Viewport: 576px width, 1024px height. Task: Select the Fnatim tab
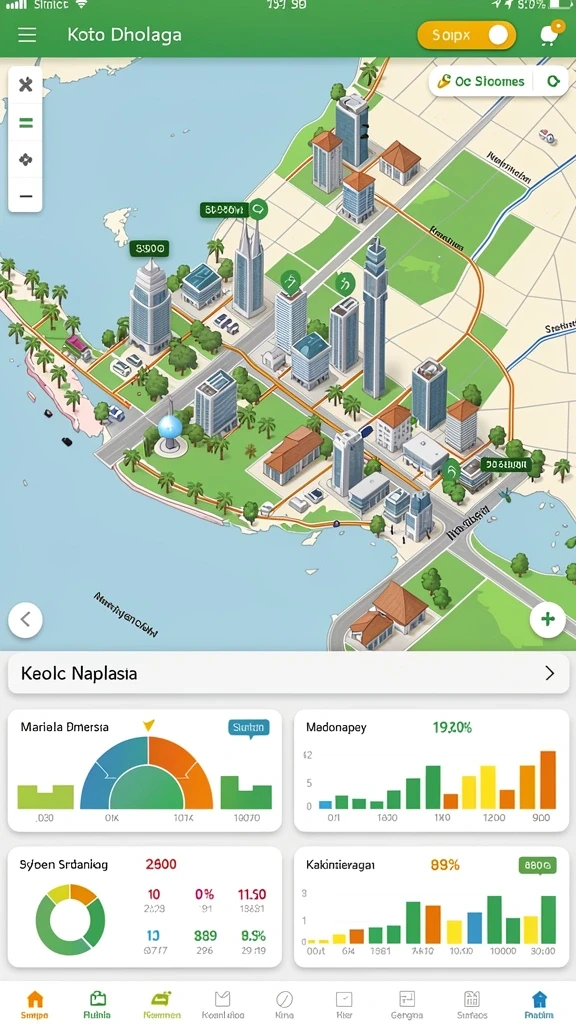click(538, 1005)
